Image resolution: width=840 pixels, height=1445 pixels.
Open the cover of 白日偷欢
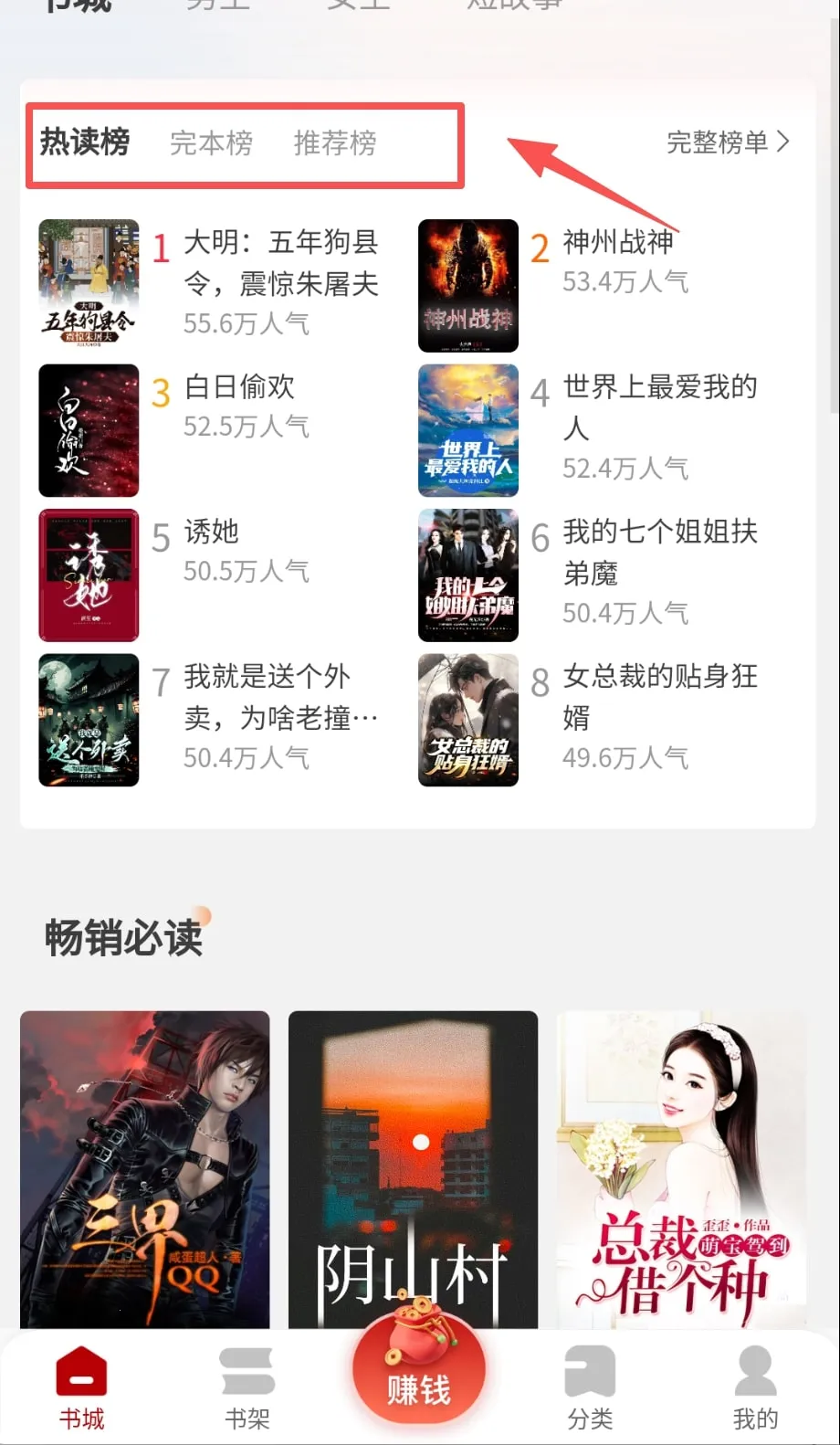[x=89, y=430]
